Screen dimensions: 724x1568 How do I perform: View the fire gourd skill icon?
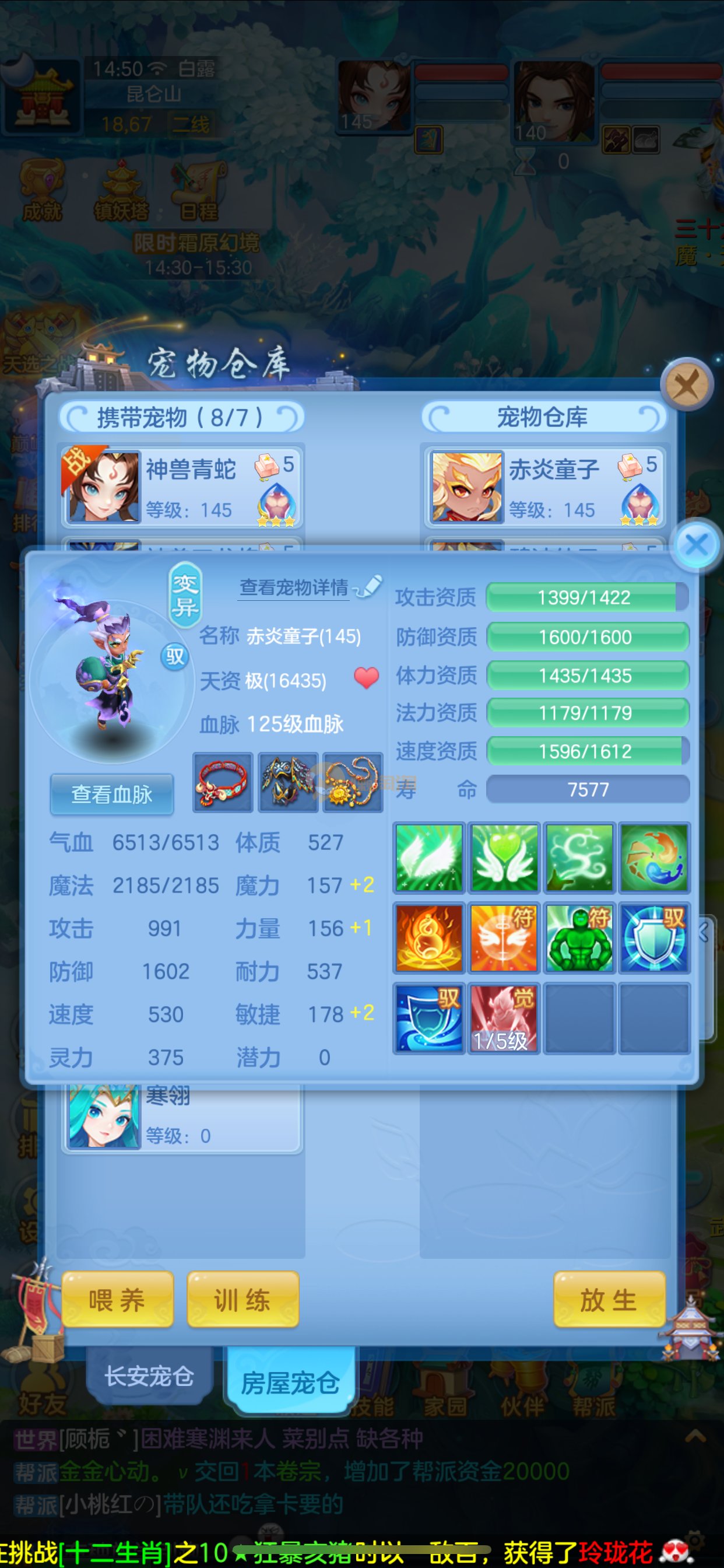430,937
